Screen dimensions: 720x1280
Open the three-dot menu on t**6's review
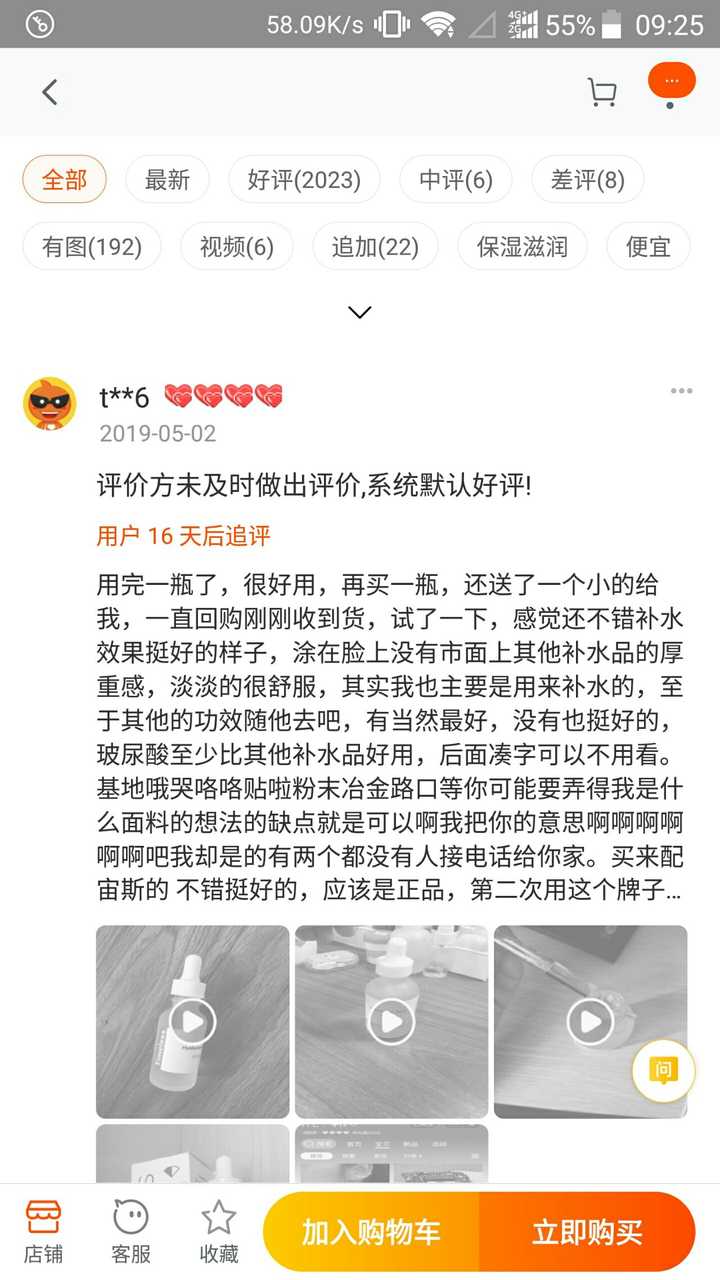point(682,391)
